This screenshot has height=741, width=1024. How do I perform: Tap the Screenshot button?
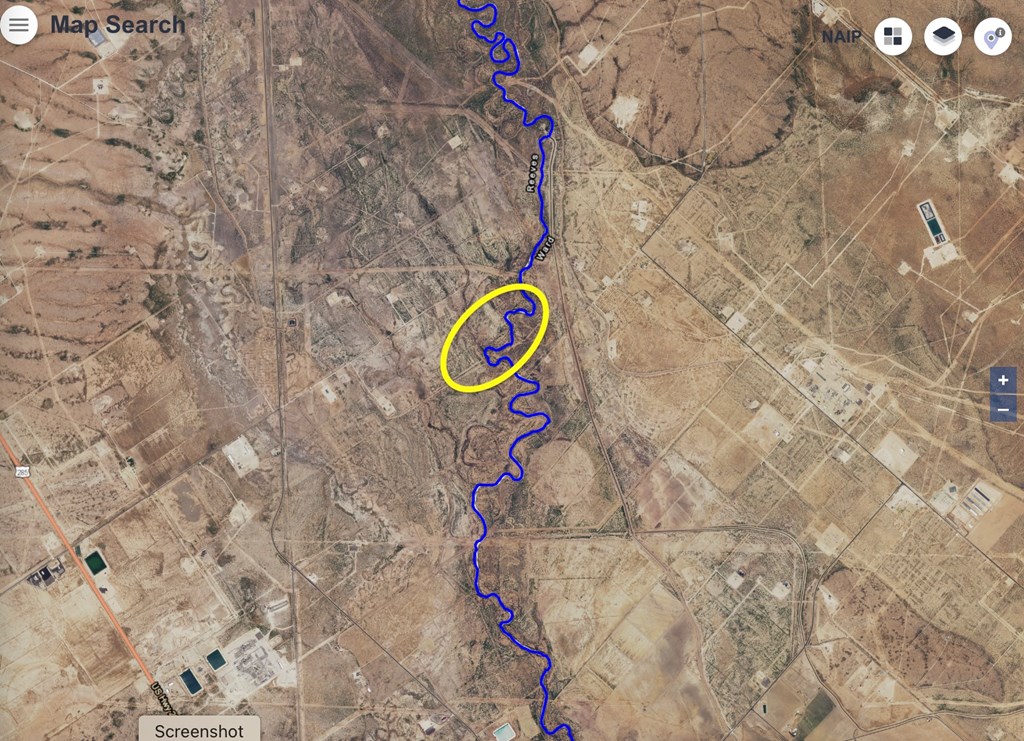tap(199, 729)
